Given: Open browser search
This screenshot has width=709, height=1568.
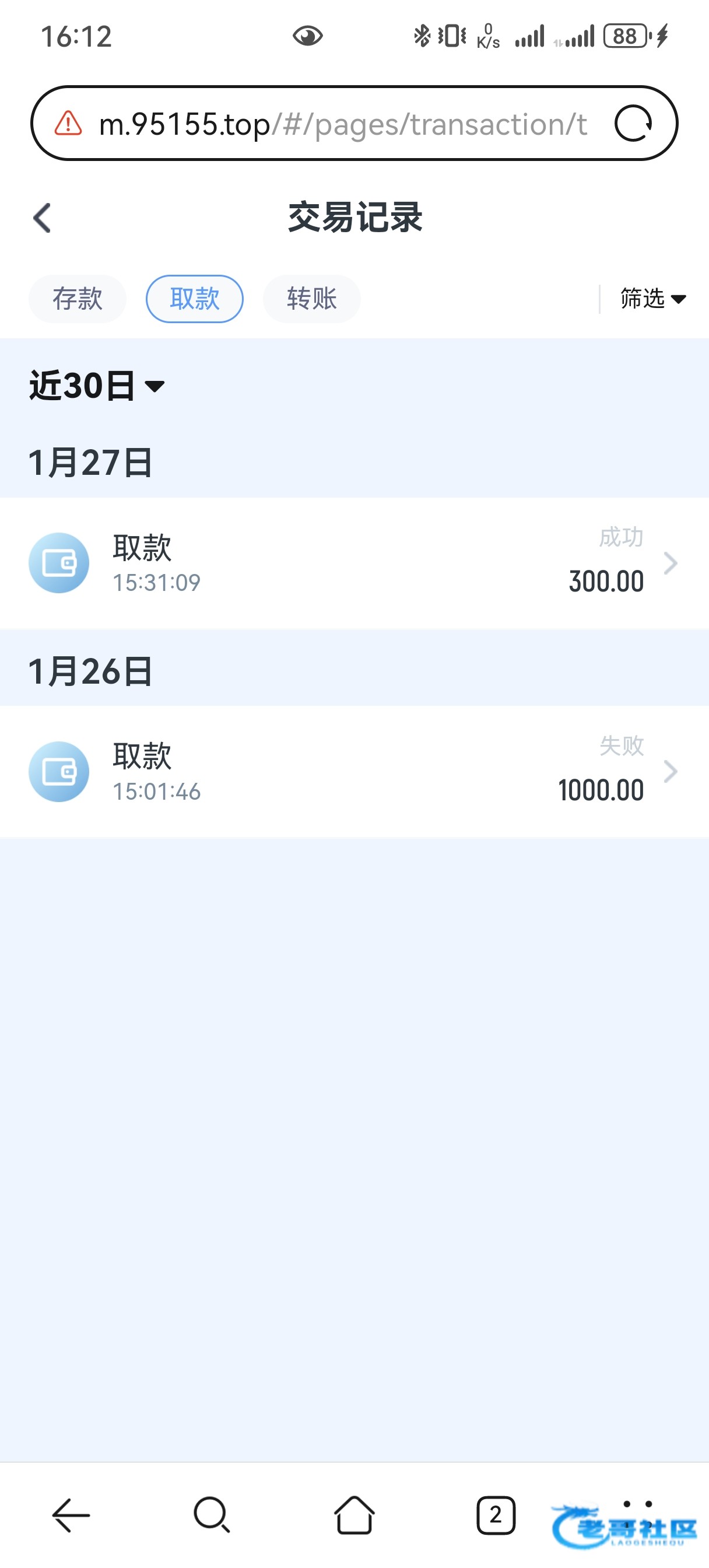Looking at the screenshot, I should (x=212, y=1514).
